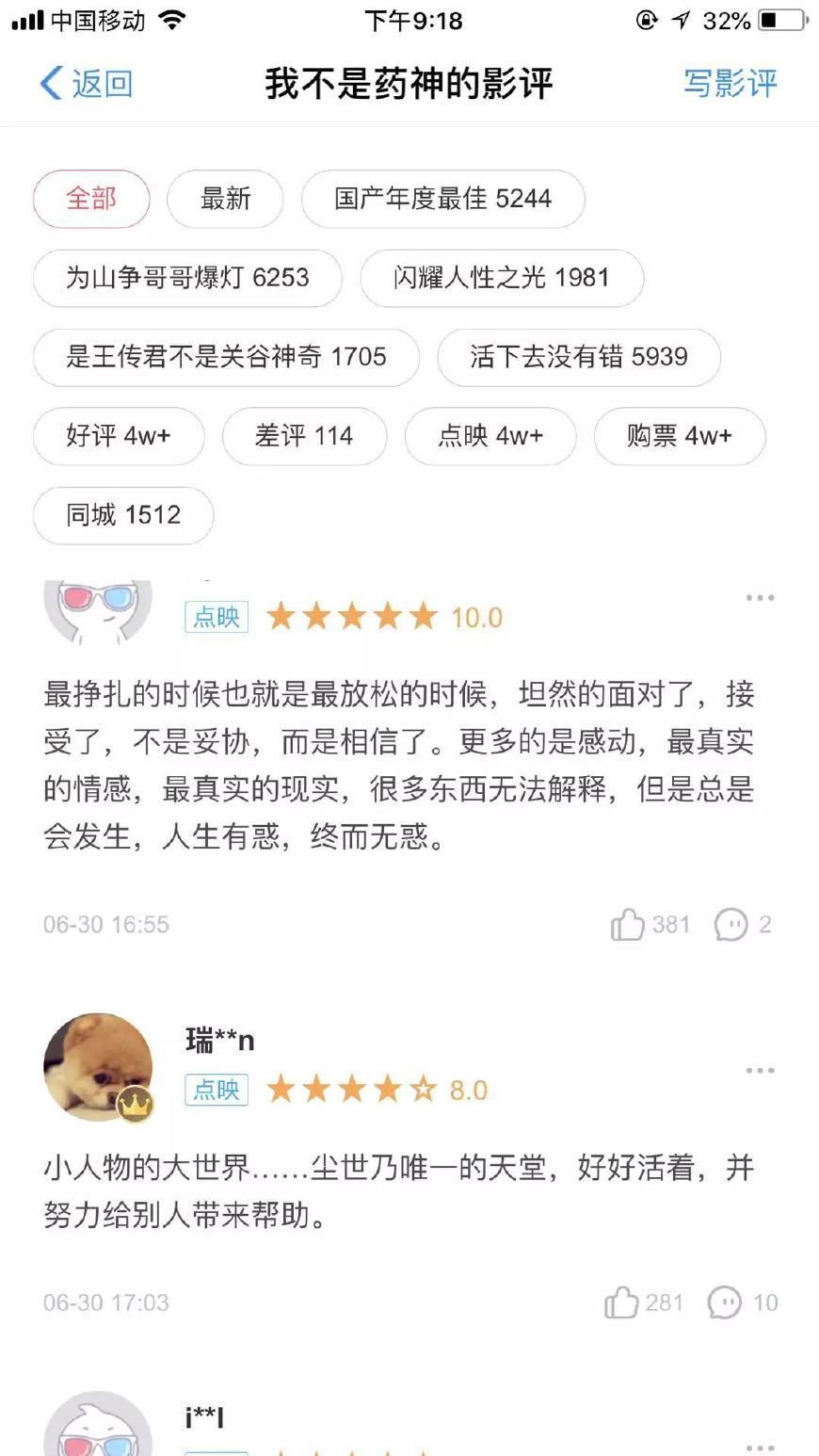
Task: Select the 全部 filter
Action: point(90,199)
